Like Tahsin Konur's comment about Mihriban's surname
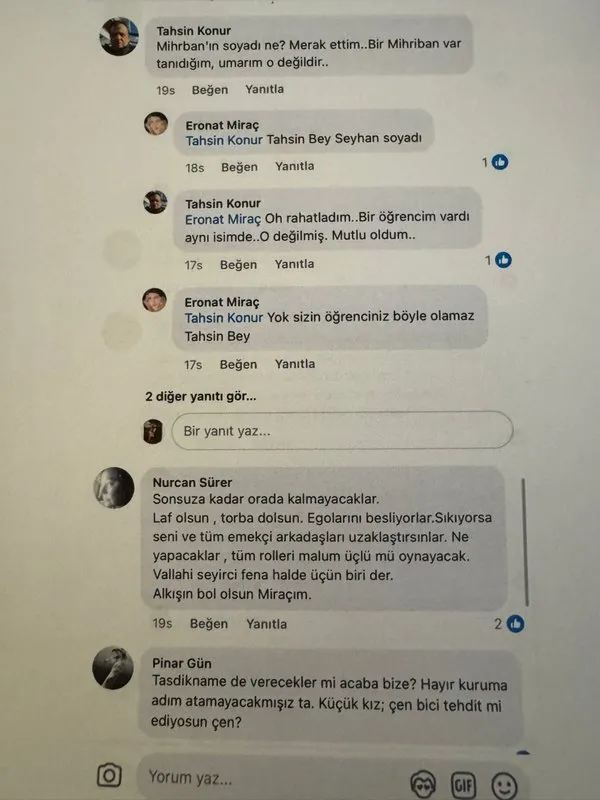600x800 pixels. [x=210, y=89]
